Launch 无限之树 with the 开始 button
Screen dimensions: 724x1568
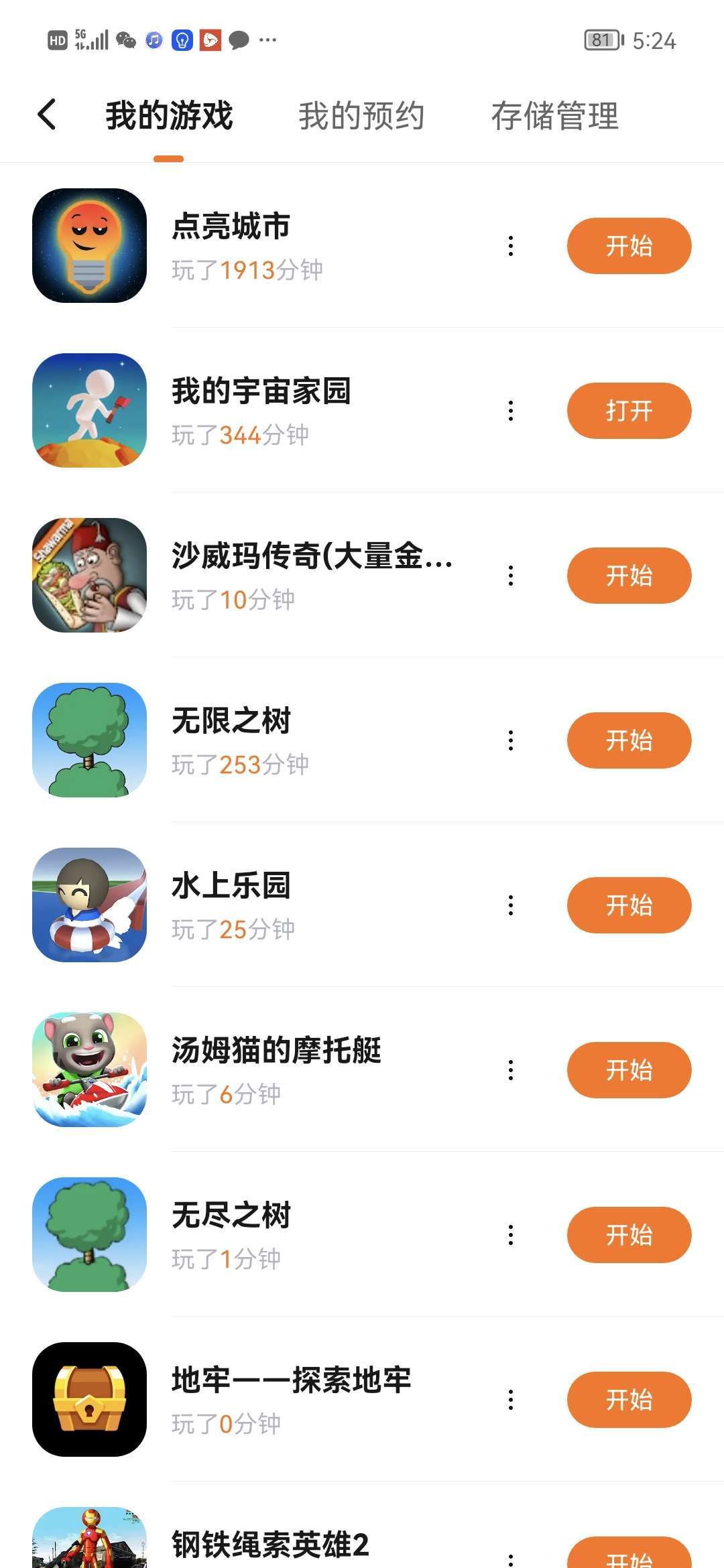click(x=628, y=740)
